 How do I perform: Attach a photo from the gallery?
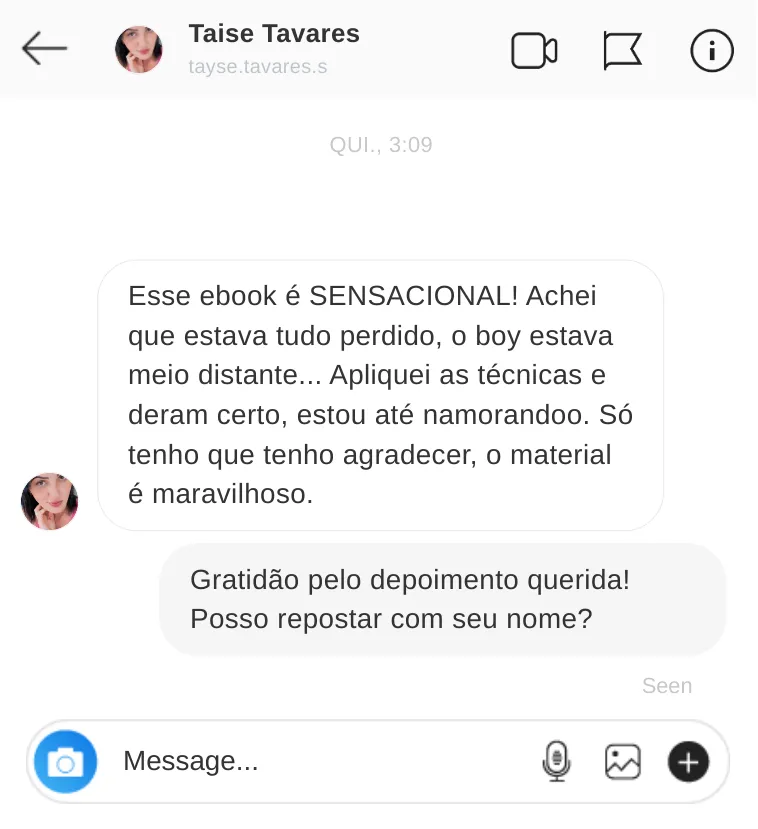(x=622, y=762)
